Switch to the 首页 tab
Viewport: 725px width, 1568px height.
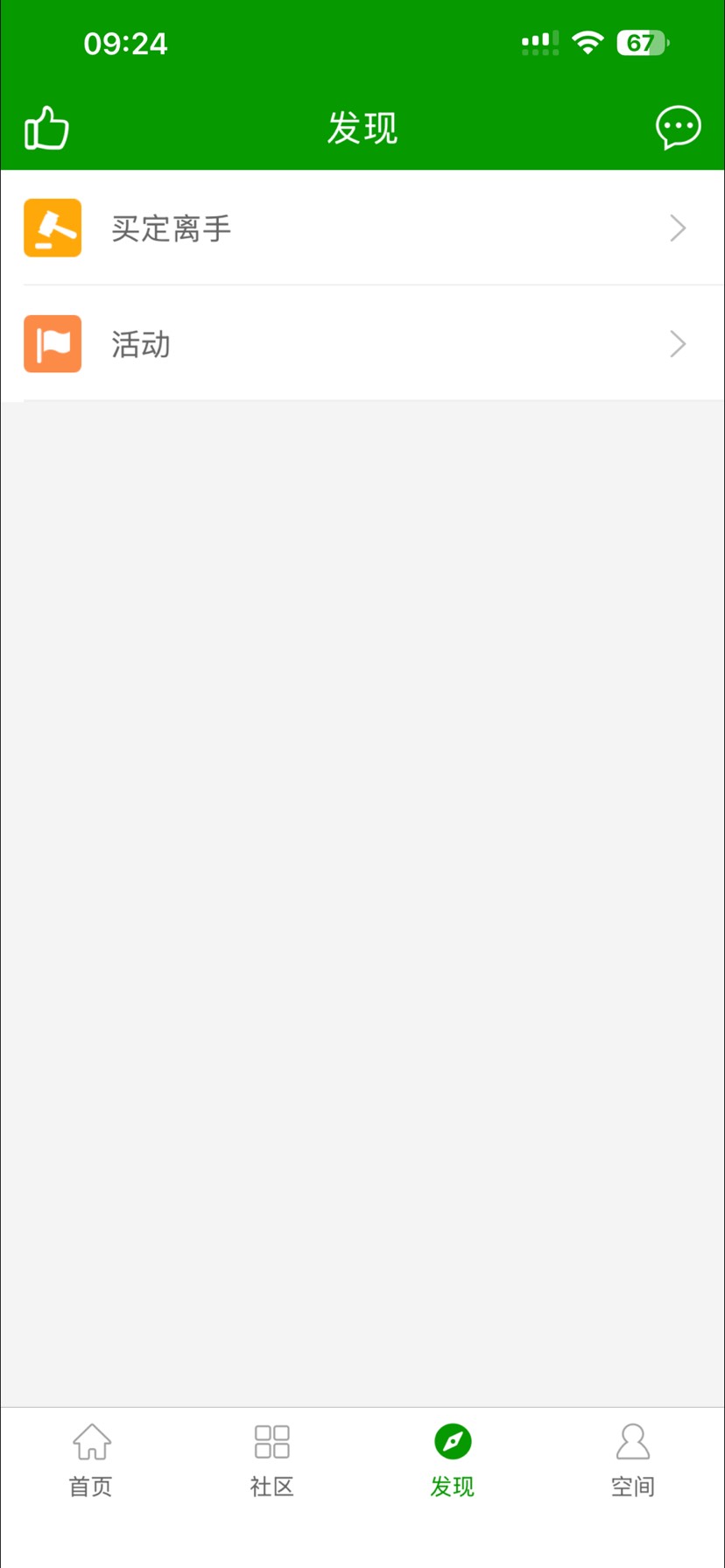click(91, 1460)
